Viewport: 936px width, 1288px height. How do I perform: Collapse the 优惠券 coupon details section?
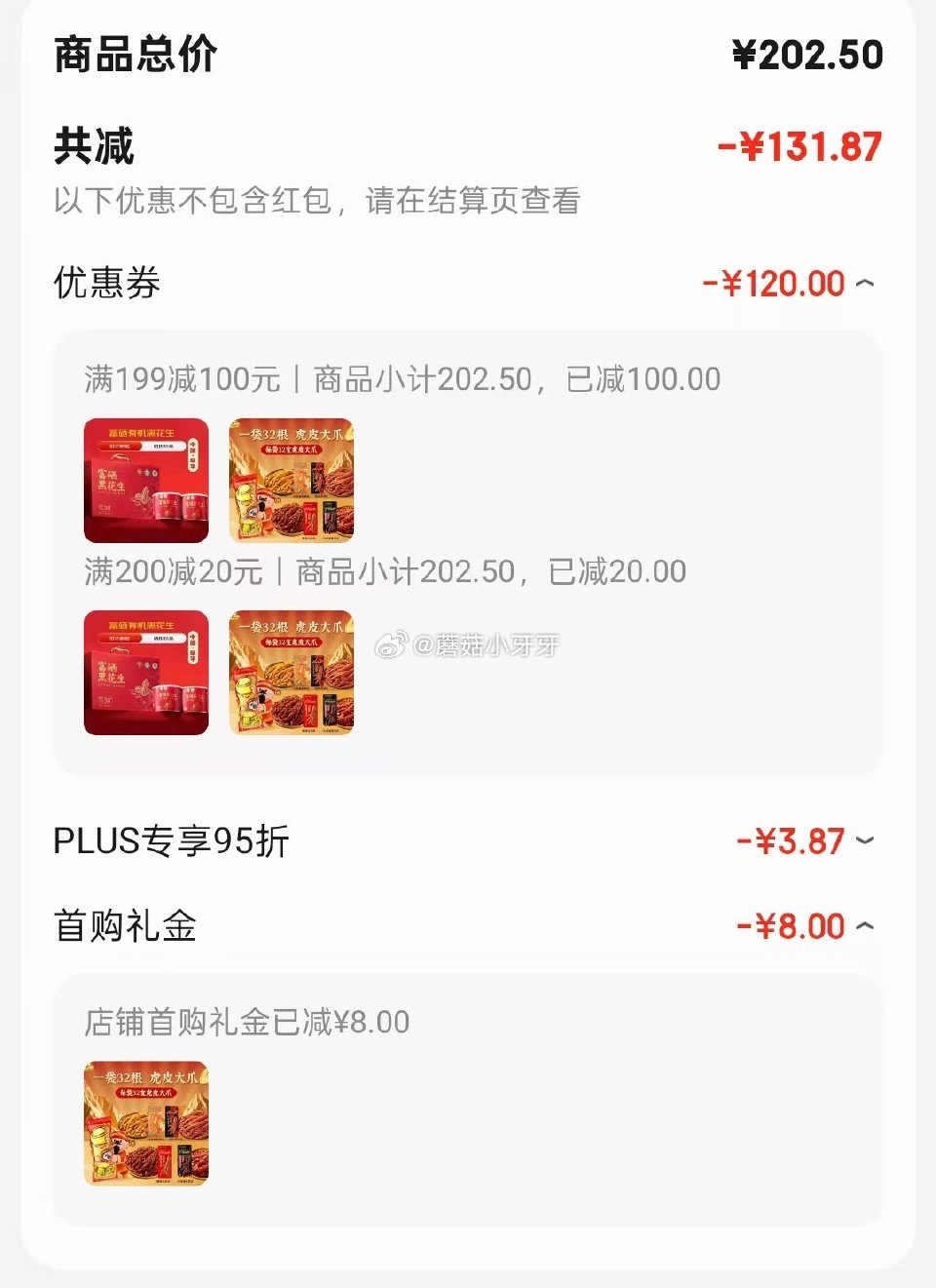coord(862,283)
